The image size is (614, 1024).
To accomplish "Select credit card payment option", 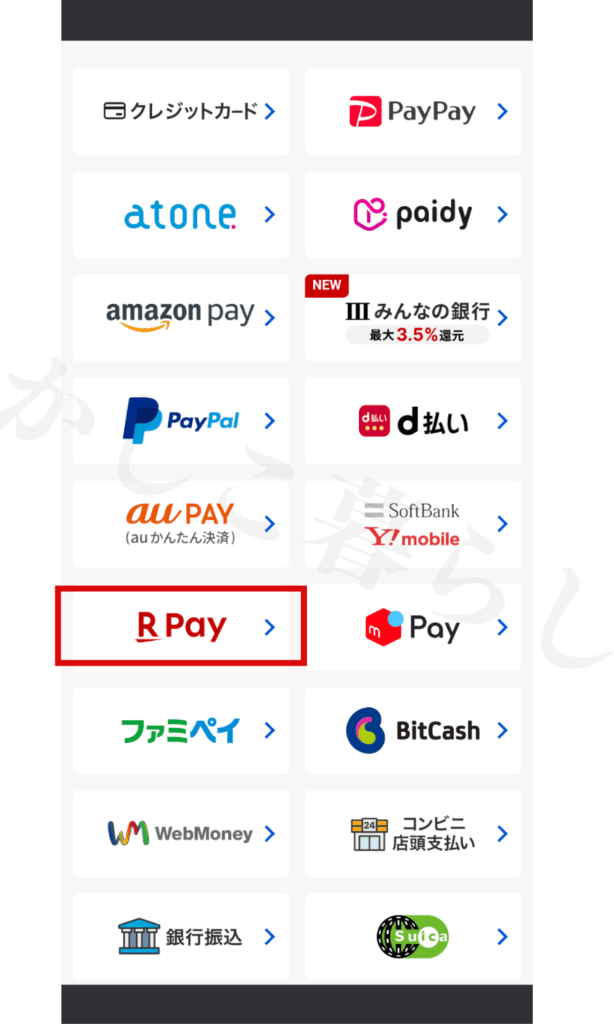I will click(x=181, y=111).
